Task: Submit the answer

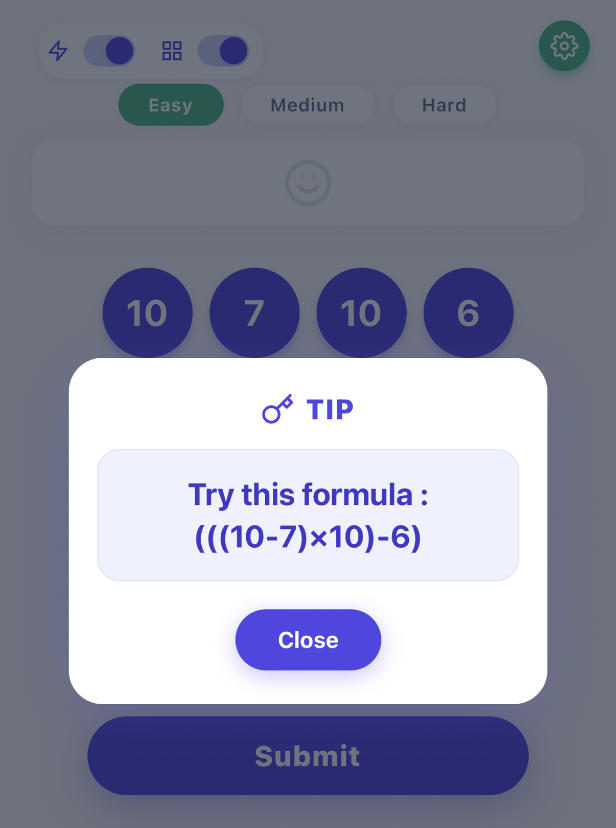Action: tap(307, 755)
